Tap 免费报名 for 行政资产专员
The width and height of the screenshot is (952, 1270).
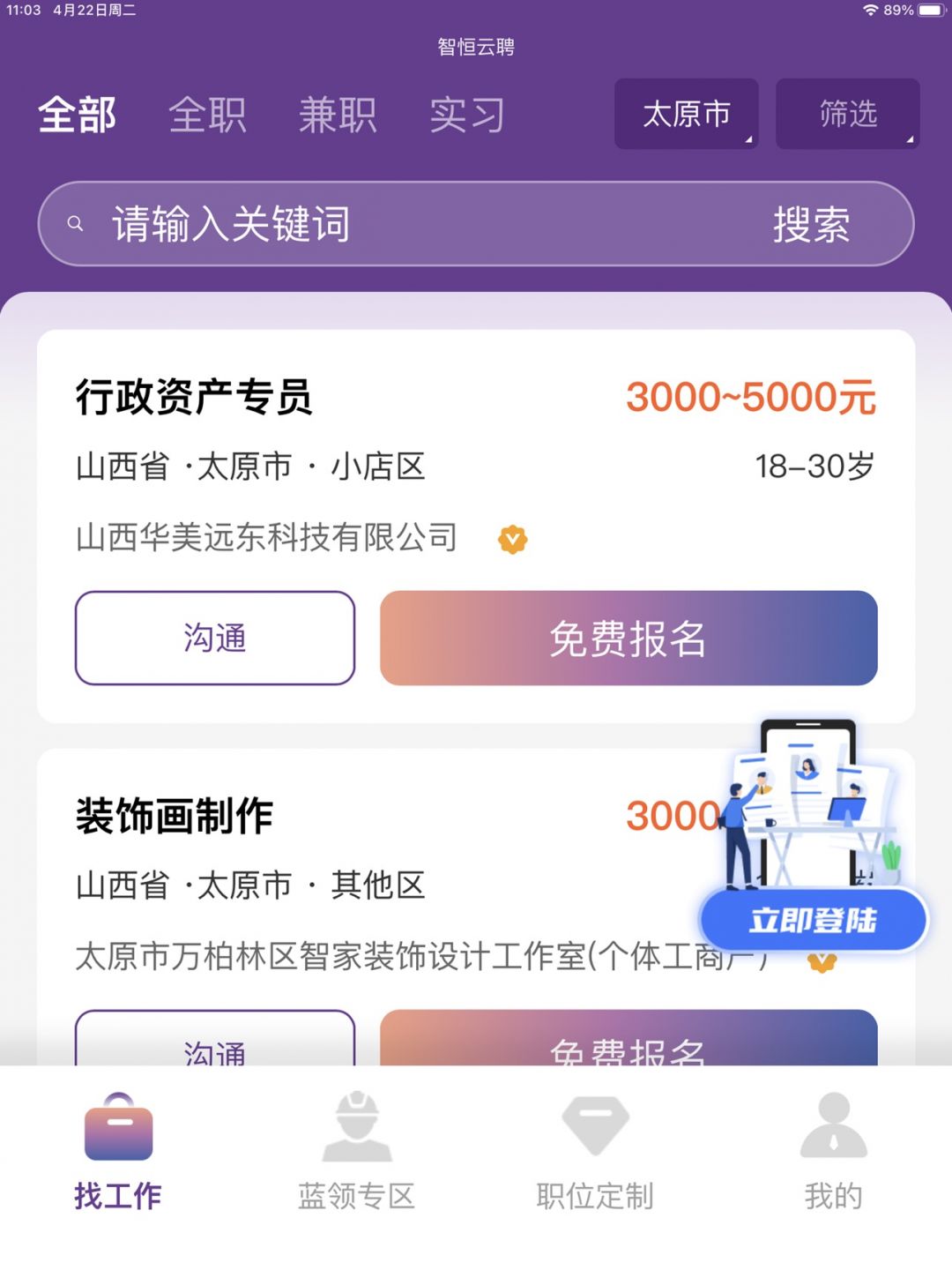(628, 638)
